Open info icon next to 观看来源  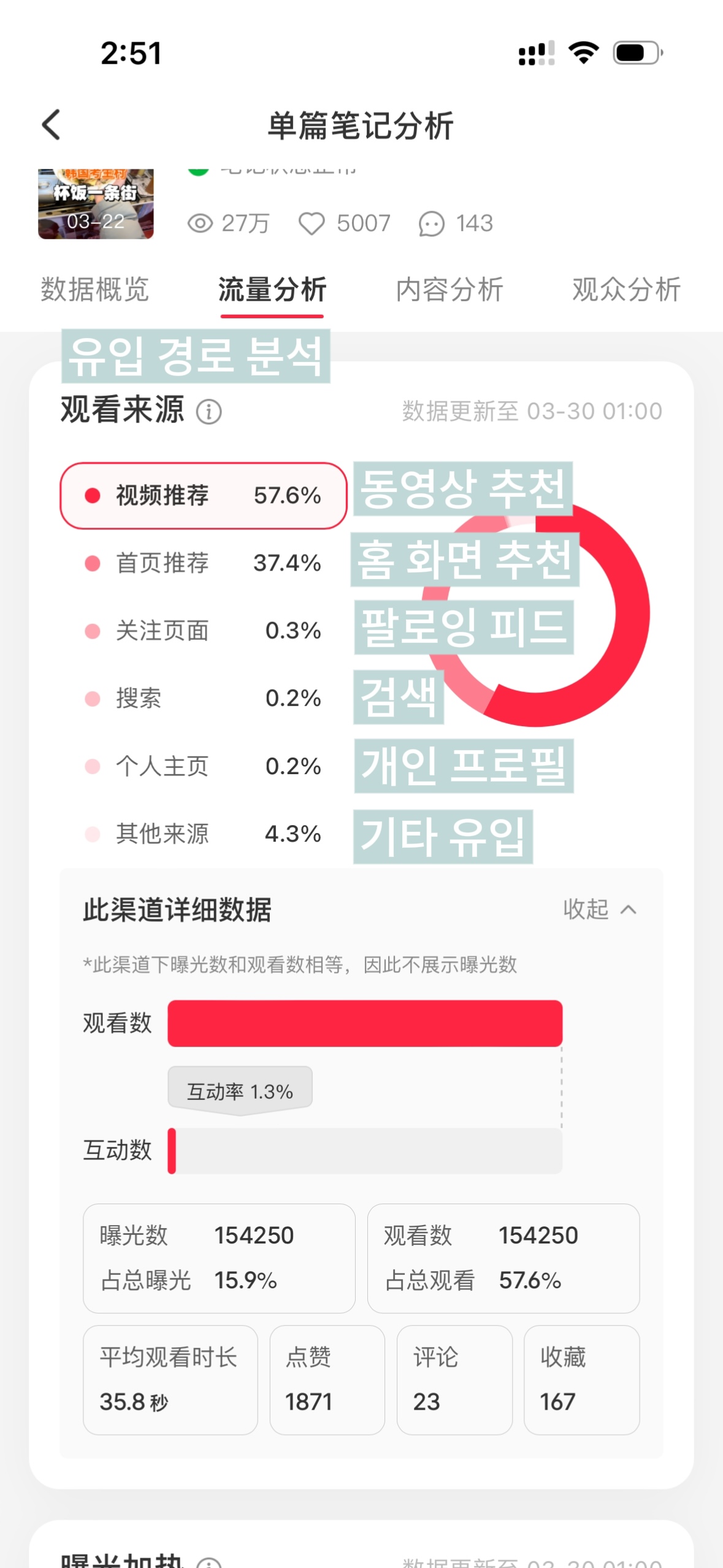point(208,412)
